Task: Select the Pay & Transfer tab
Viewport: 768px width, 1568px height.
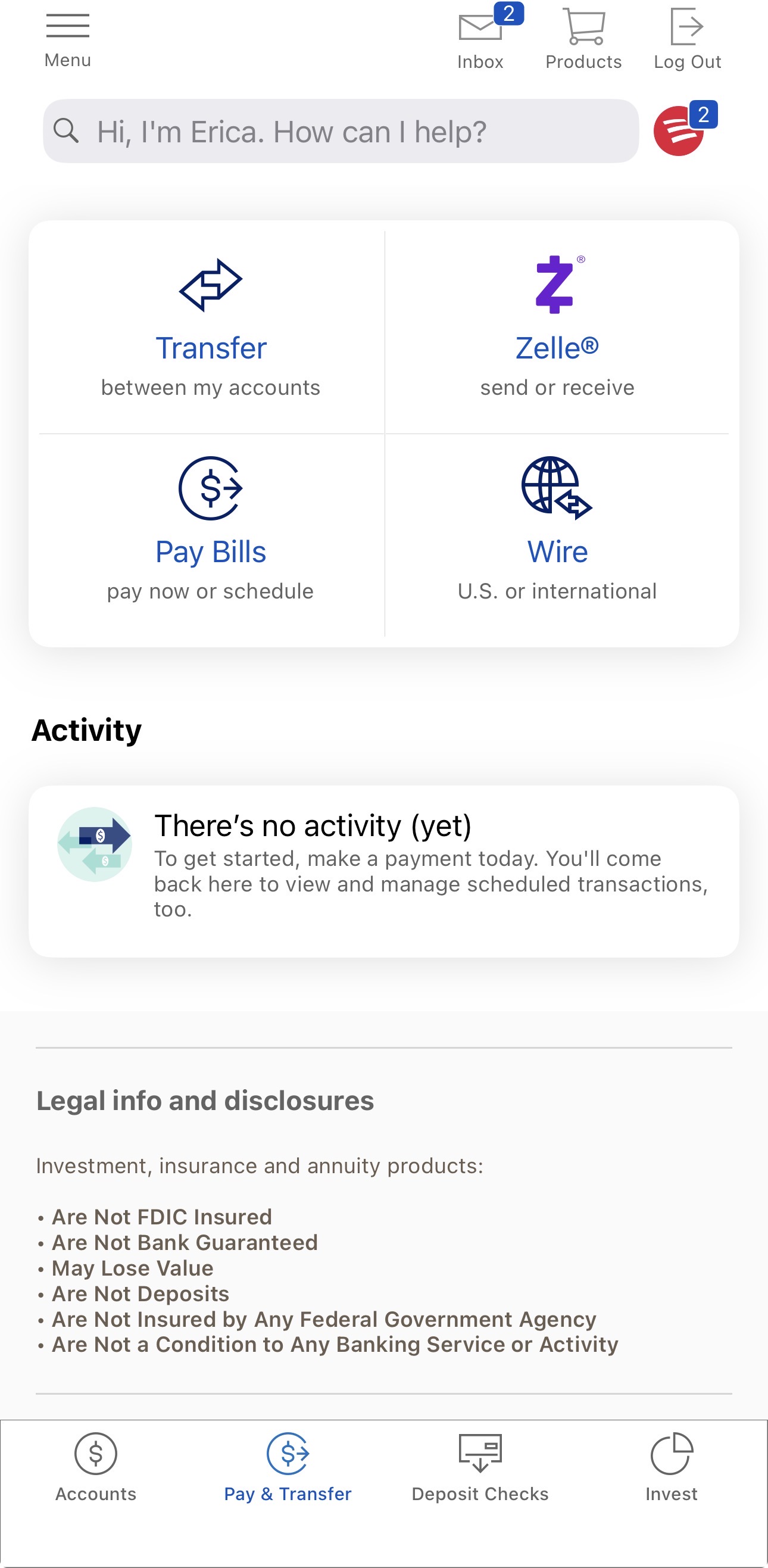Action: 288,1467
